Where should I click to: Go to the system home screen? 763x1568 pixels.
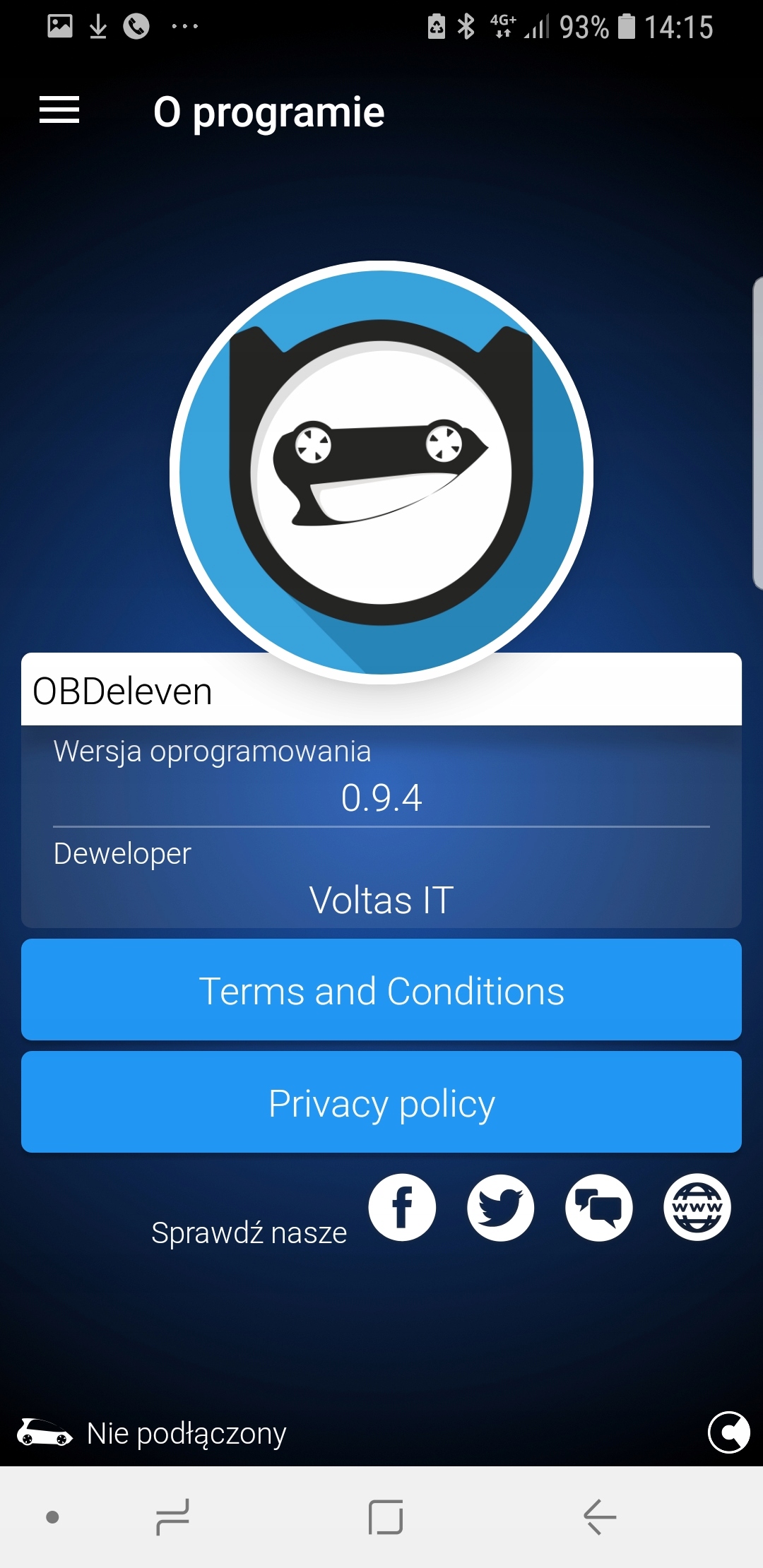click(386, 1516)
